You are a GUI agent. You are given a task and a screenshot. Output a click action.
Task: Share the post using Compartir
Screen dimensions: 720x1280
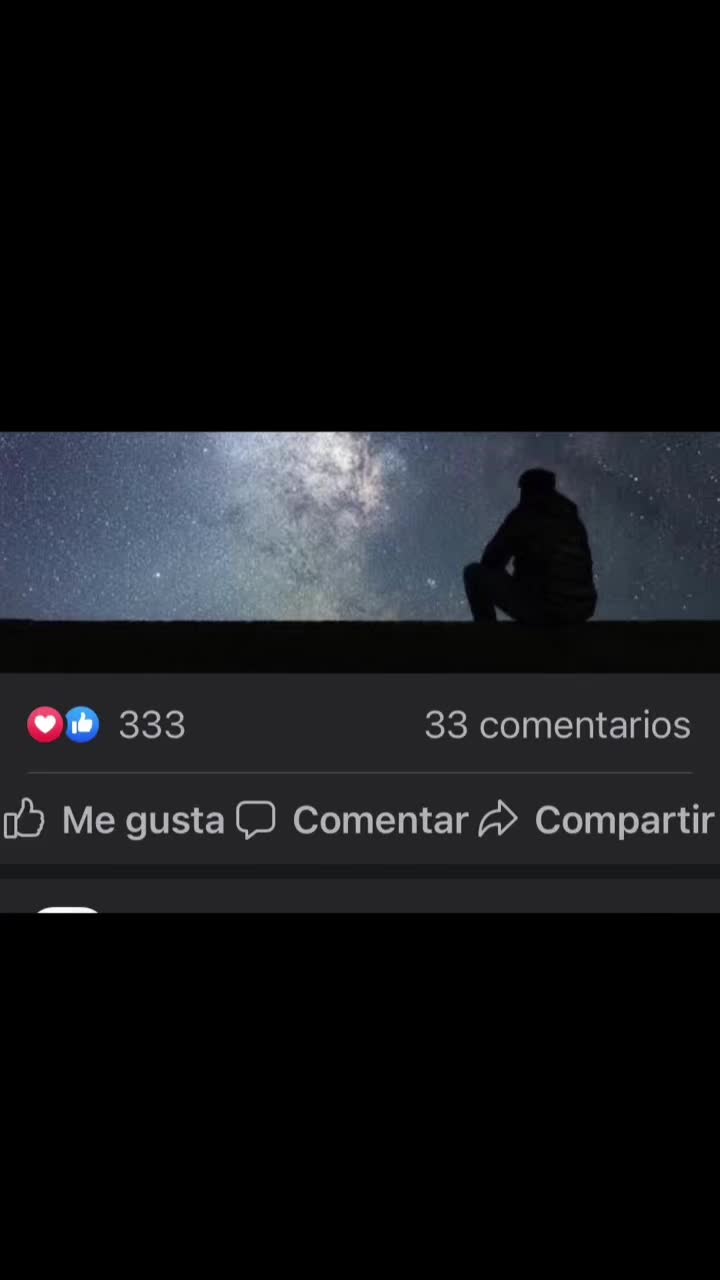click(x=597, y=820)
